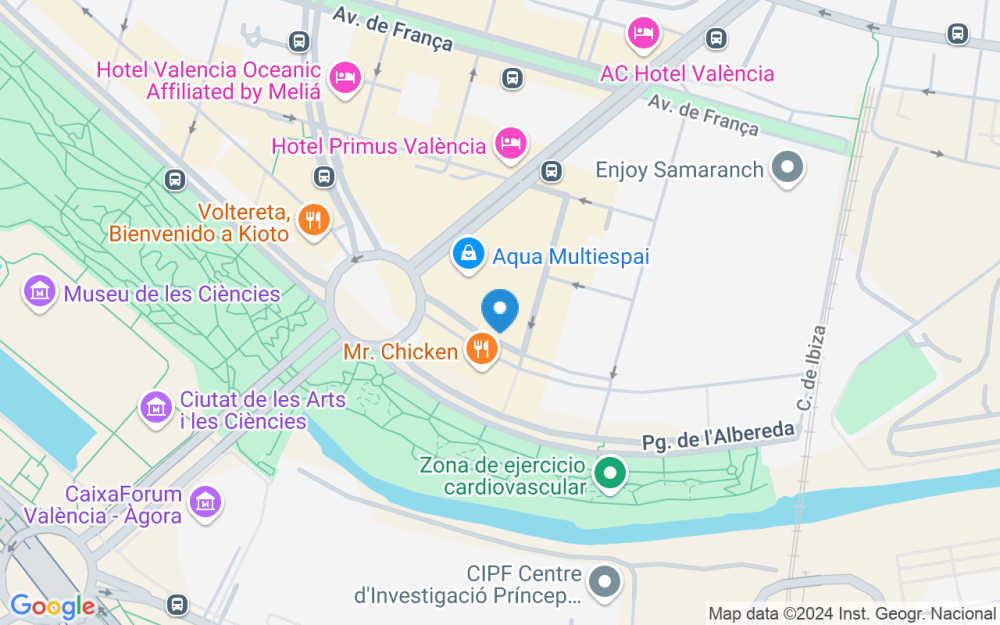
Task: Tap the Zona de ejercicio cardiovascular marker
Action: point(610,474)
